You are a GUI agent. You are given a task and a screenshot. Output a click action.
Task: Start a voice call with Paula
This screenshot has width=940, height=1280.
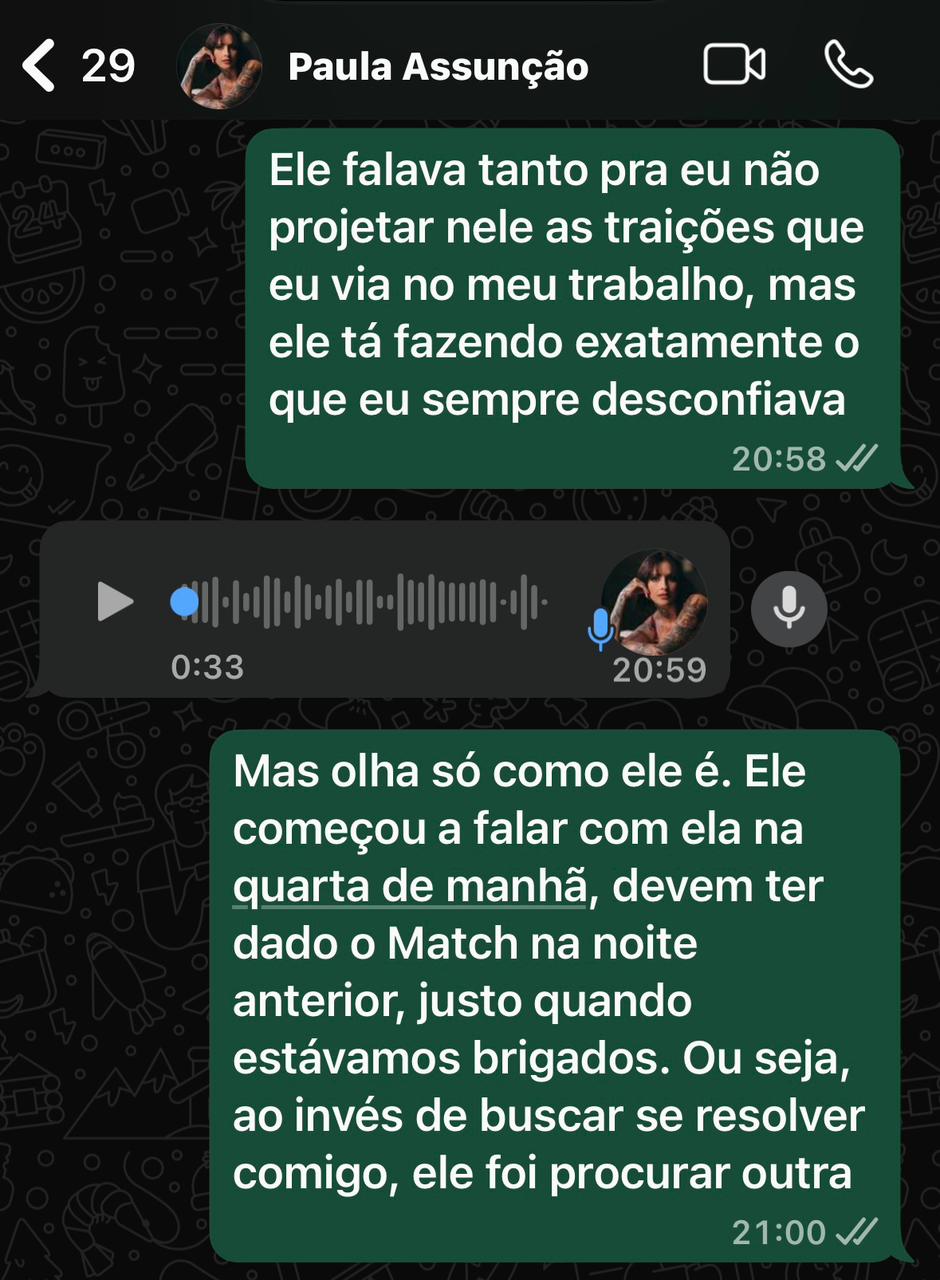848,66
